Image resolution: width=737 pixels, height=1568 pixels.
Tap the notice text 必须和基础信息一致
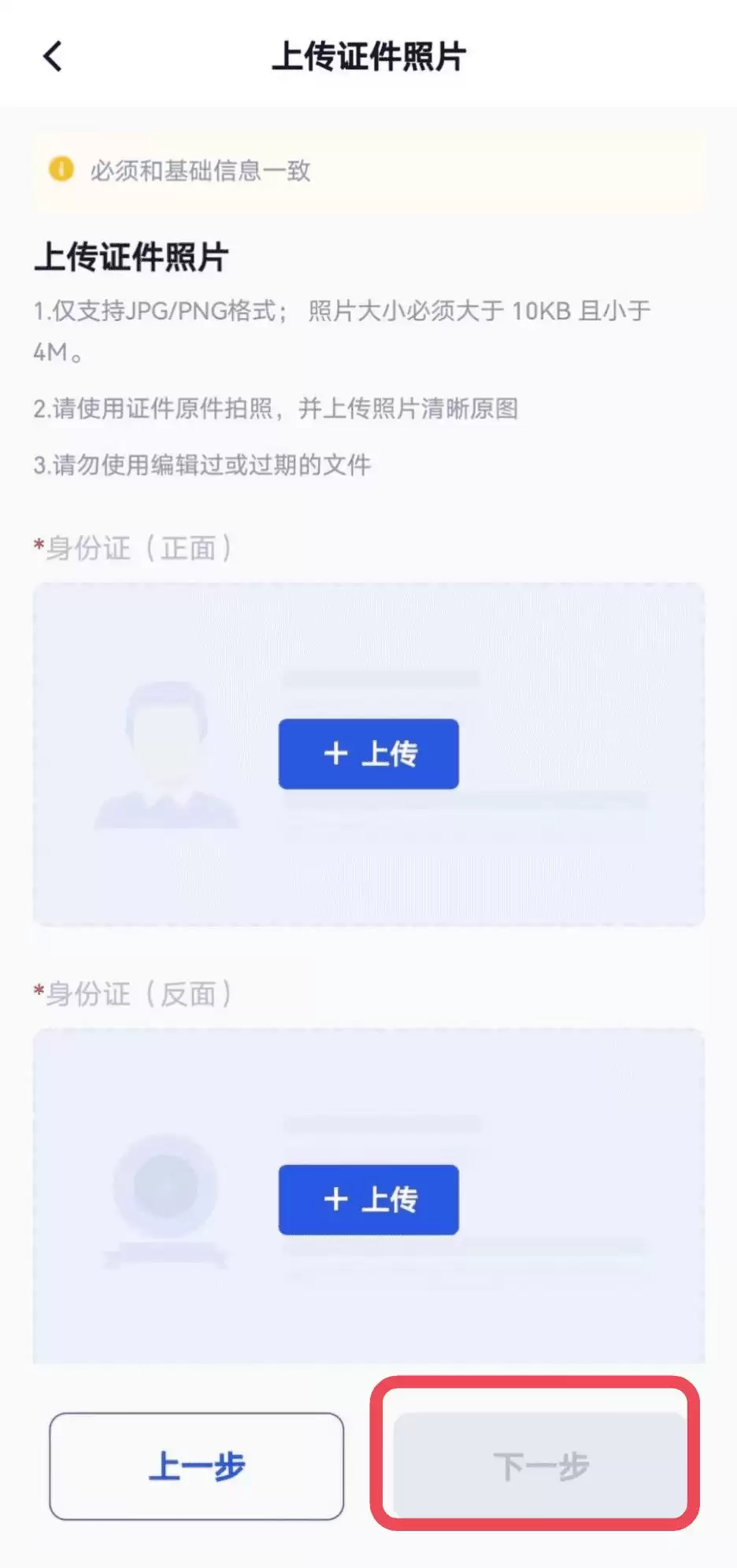(x=201, y=171)
